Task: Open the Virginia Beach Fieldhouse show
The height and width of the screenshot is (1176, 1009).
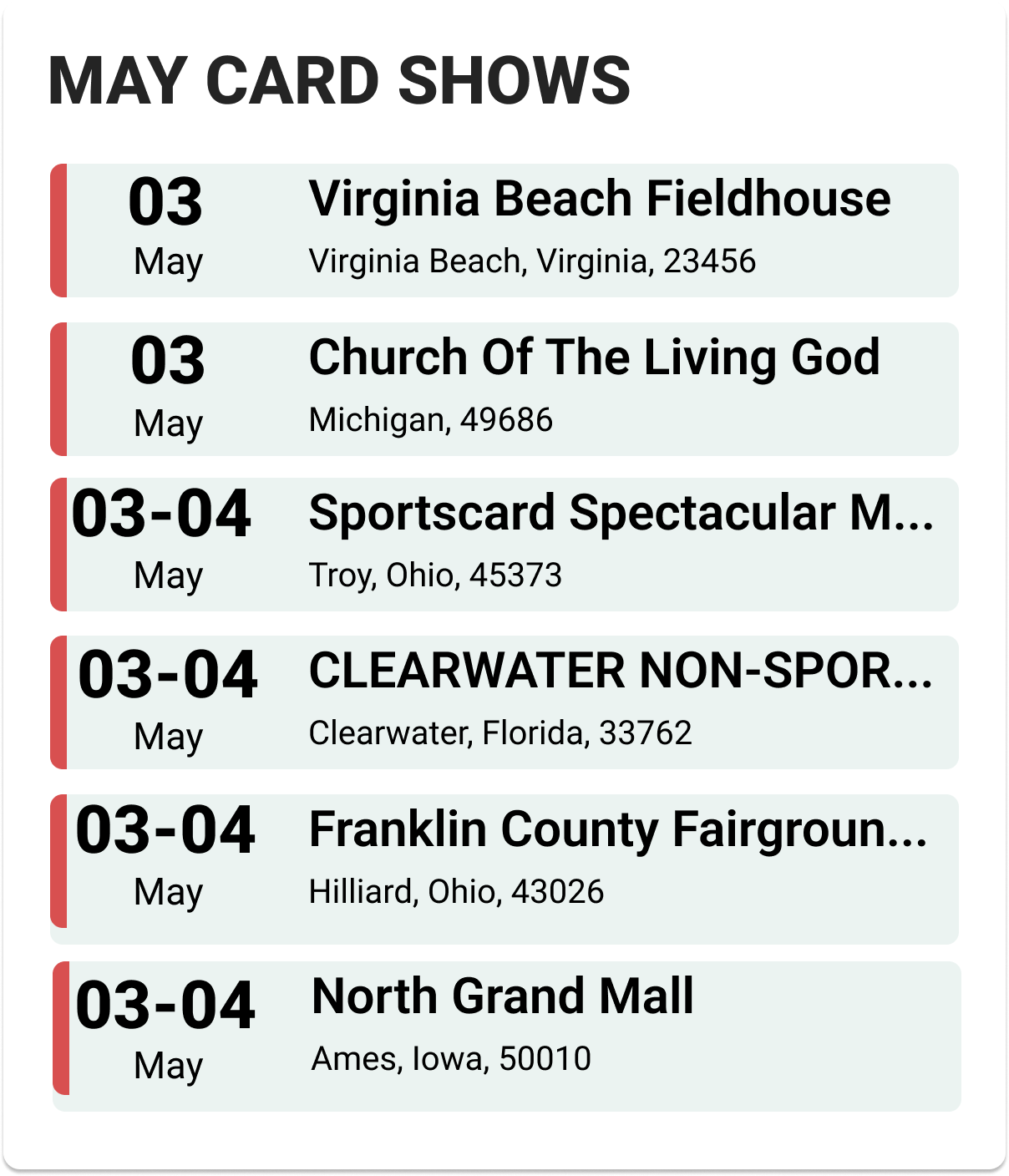Action: click(x=599, y=200)
